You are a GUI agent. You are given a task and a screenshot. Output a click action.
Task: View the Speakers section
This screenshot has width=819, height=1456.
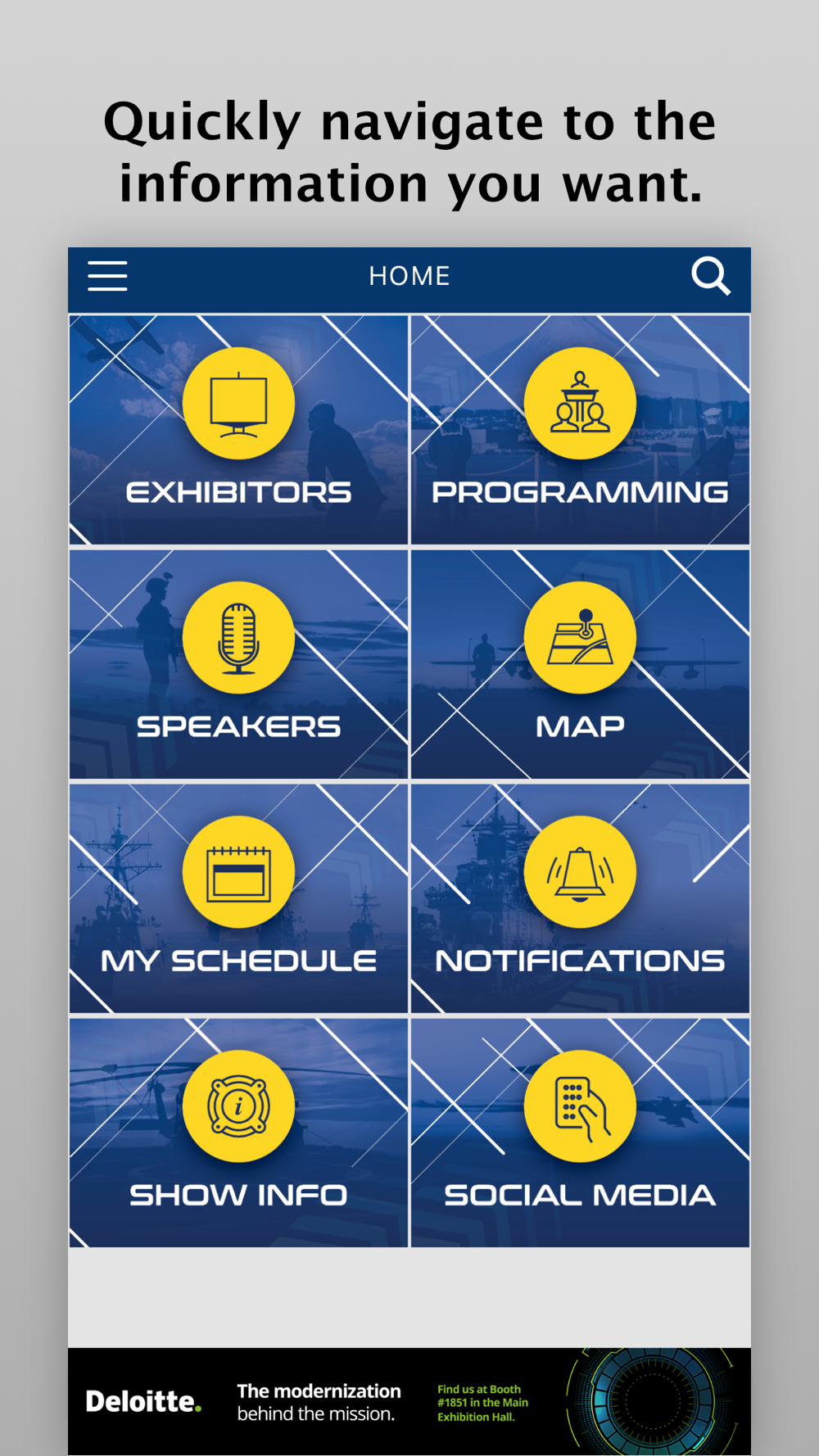pos(238,664)
